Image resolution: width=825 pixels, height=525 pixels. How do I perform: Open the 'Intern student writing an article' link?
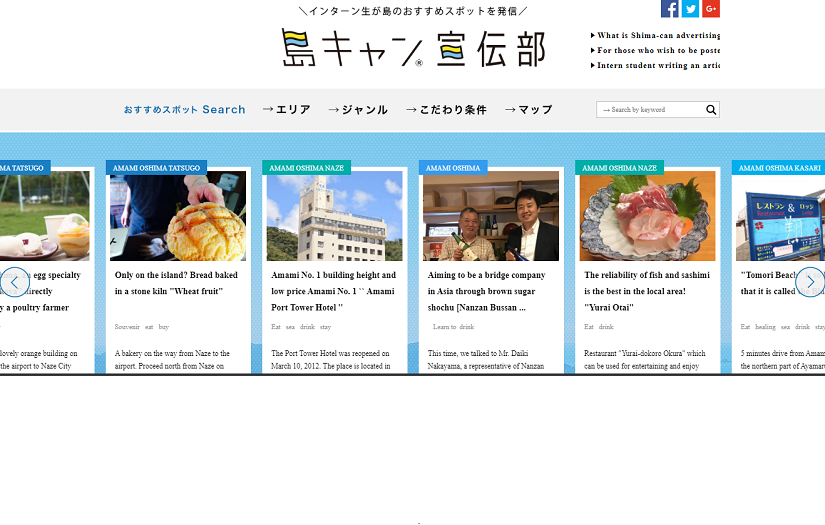[x=656, y=65]
